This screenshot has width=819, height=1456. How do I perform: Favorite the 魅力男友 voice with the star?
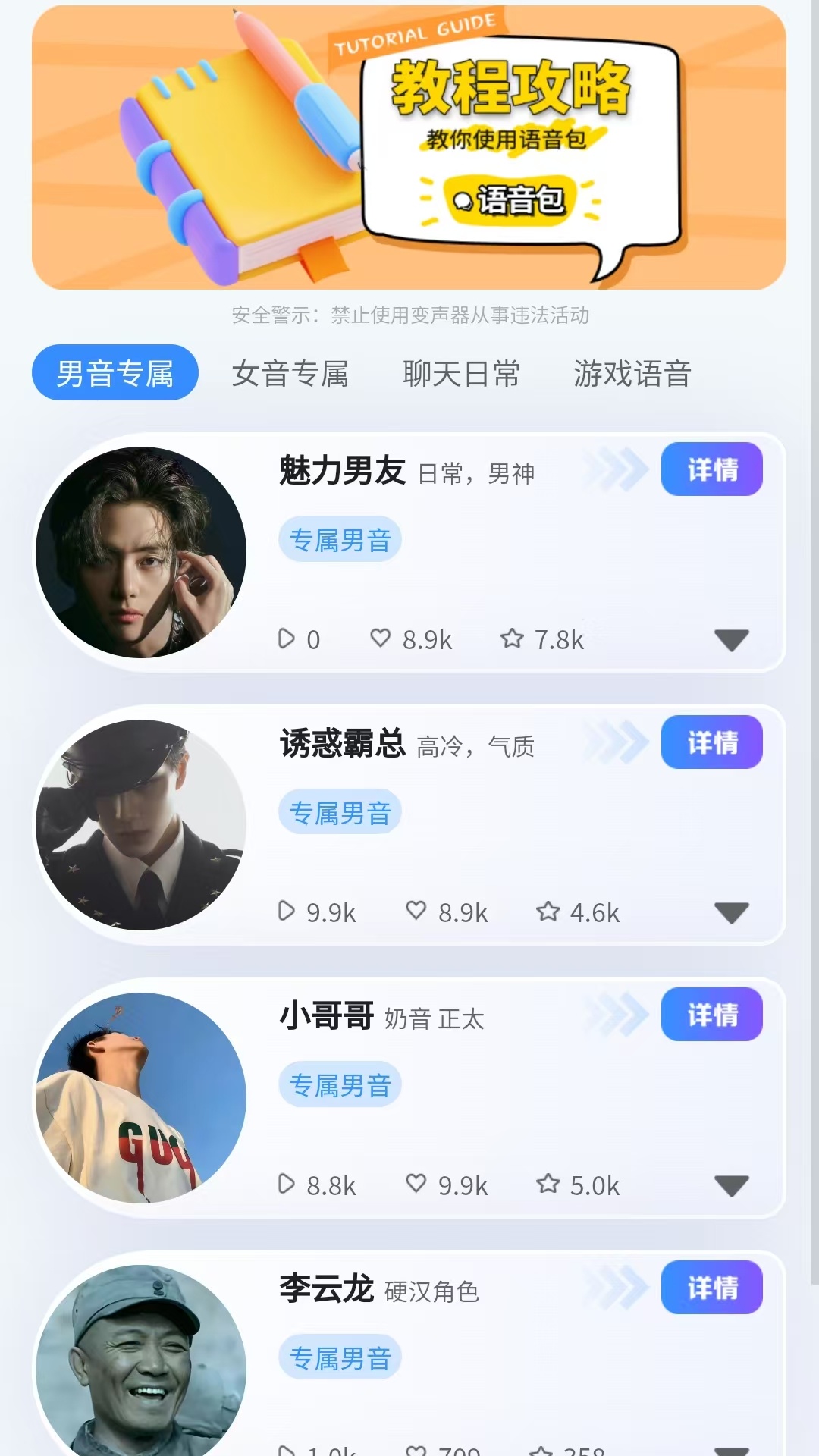(512, 639)
